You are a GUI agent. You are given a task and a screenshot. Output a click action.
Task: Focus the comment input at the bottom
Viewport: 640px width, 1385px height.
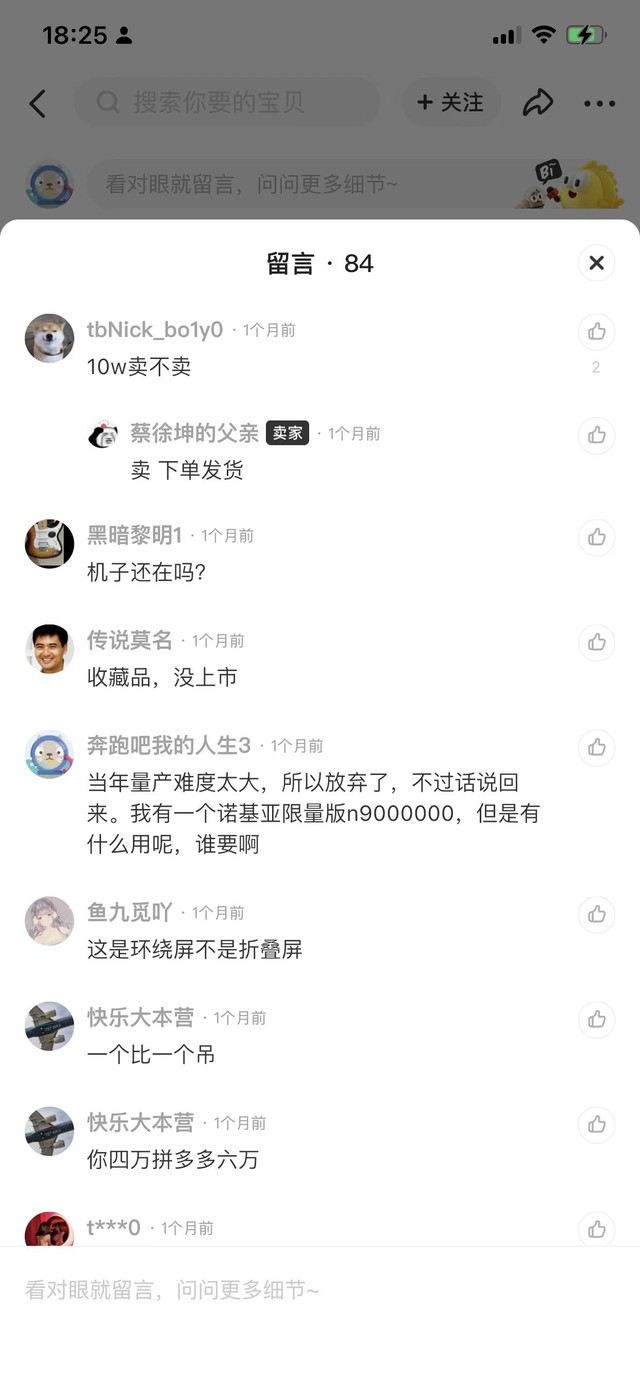coord(300,1290)
